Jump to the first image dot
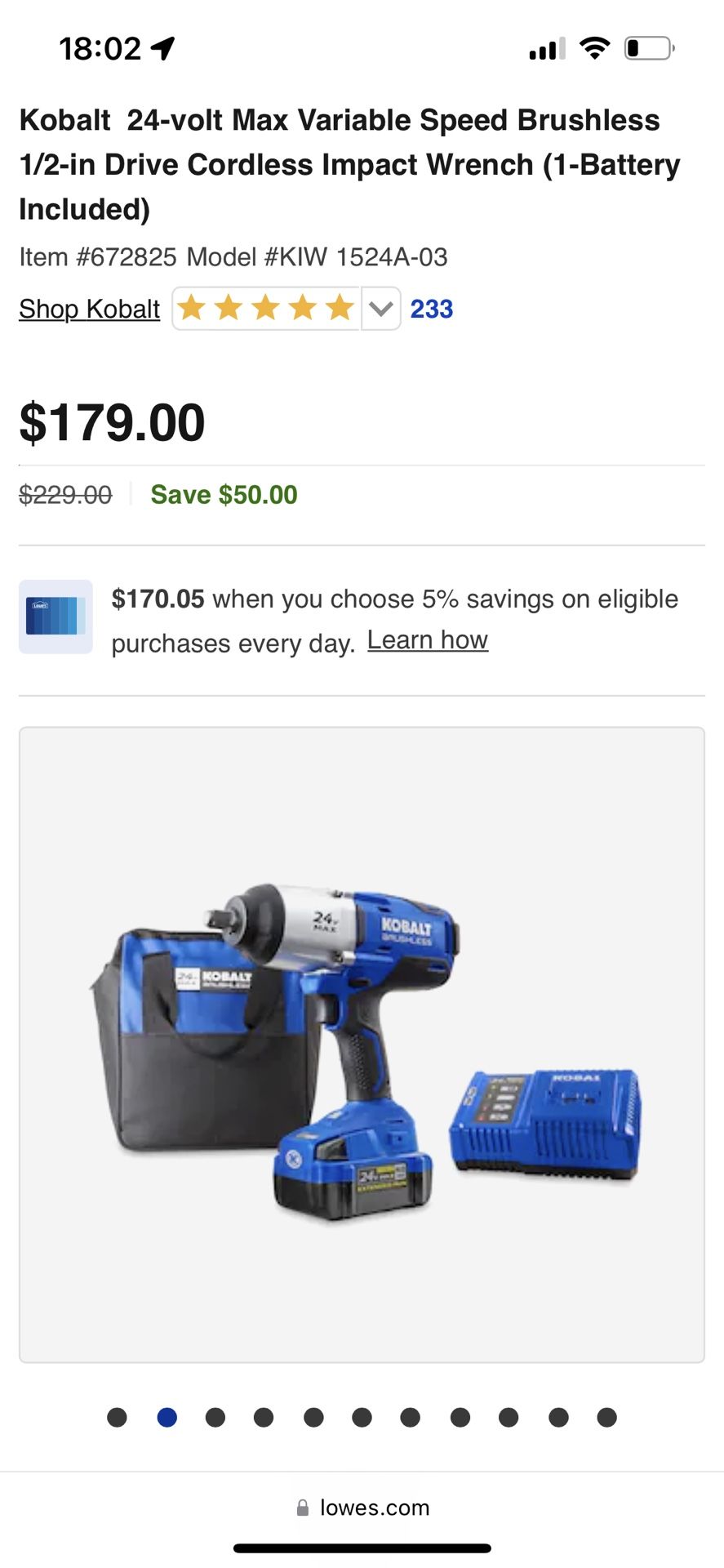Image resolution: width=724 pixels, height=1568 pixels. click(117, 1417)
